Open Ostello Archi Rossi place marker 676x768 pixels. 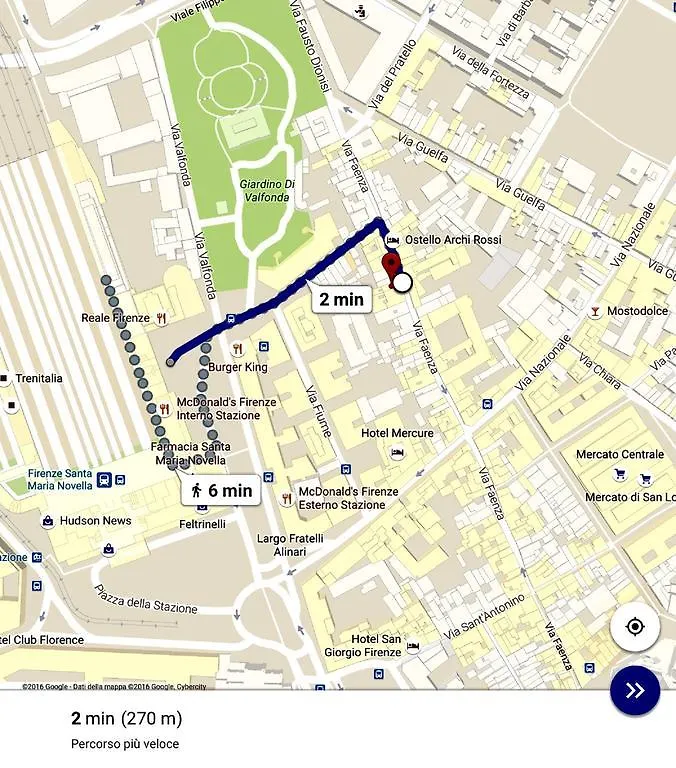point(393,241)
